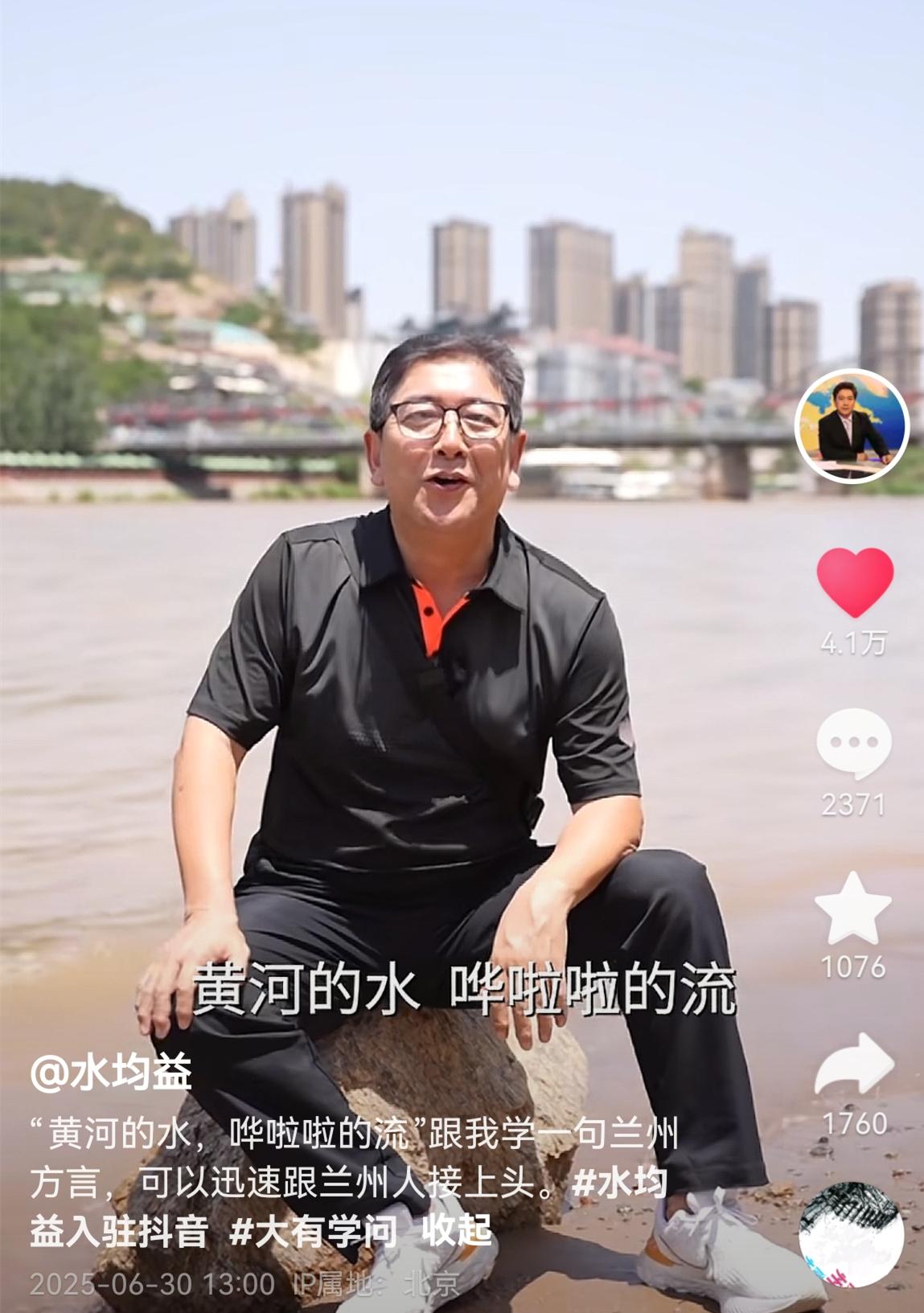Open the #大有学问 hashtag
The image size is (924, 1313).
(x=314, y=1231)
